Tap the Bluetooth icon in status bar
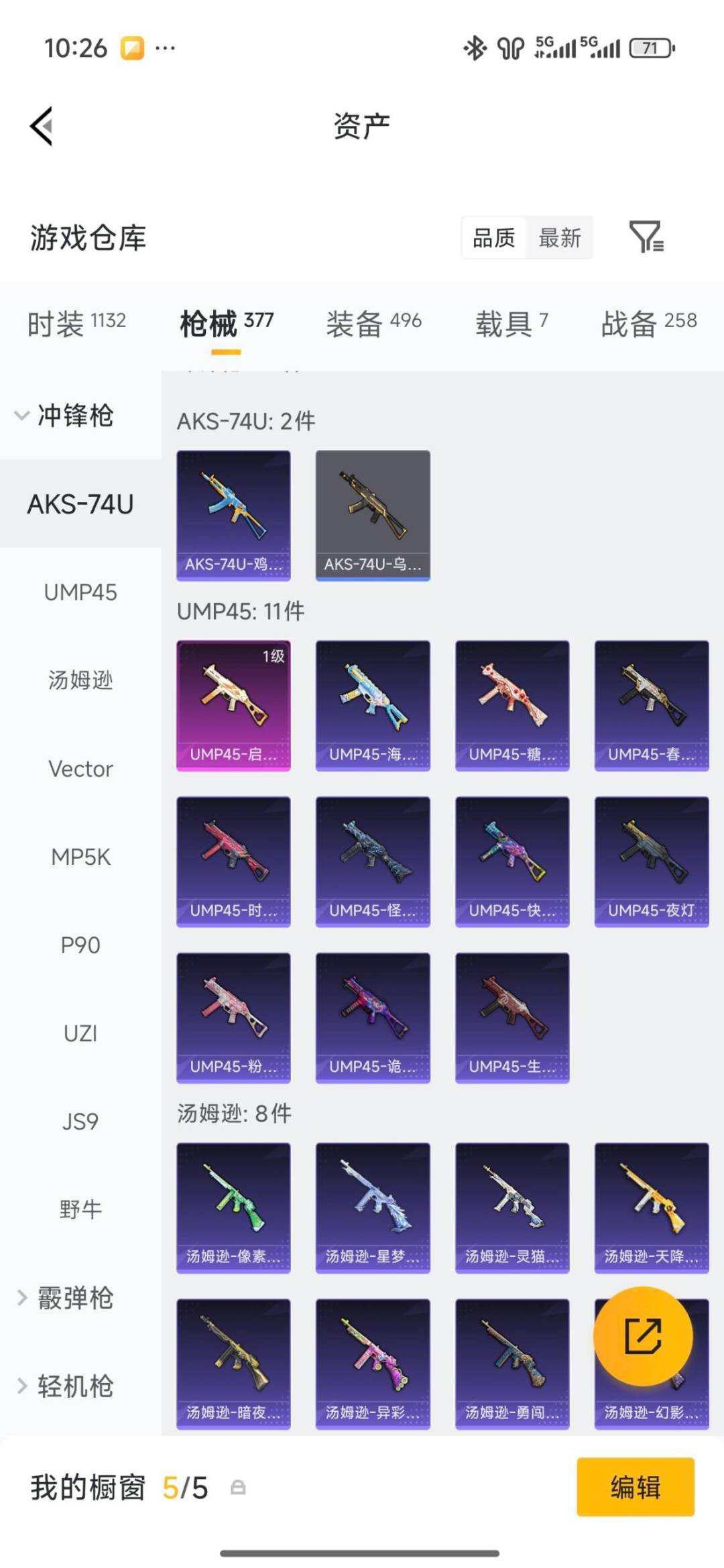The height and width of the screenshot is (1568, 724). click(475, 47)
